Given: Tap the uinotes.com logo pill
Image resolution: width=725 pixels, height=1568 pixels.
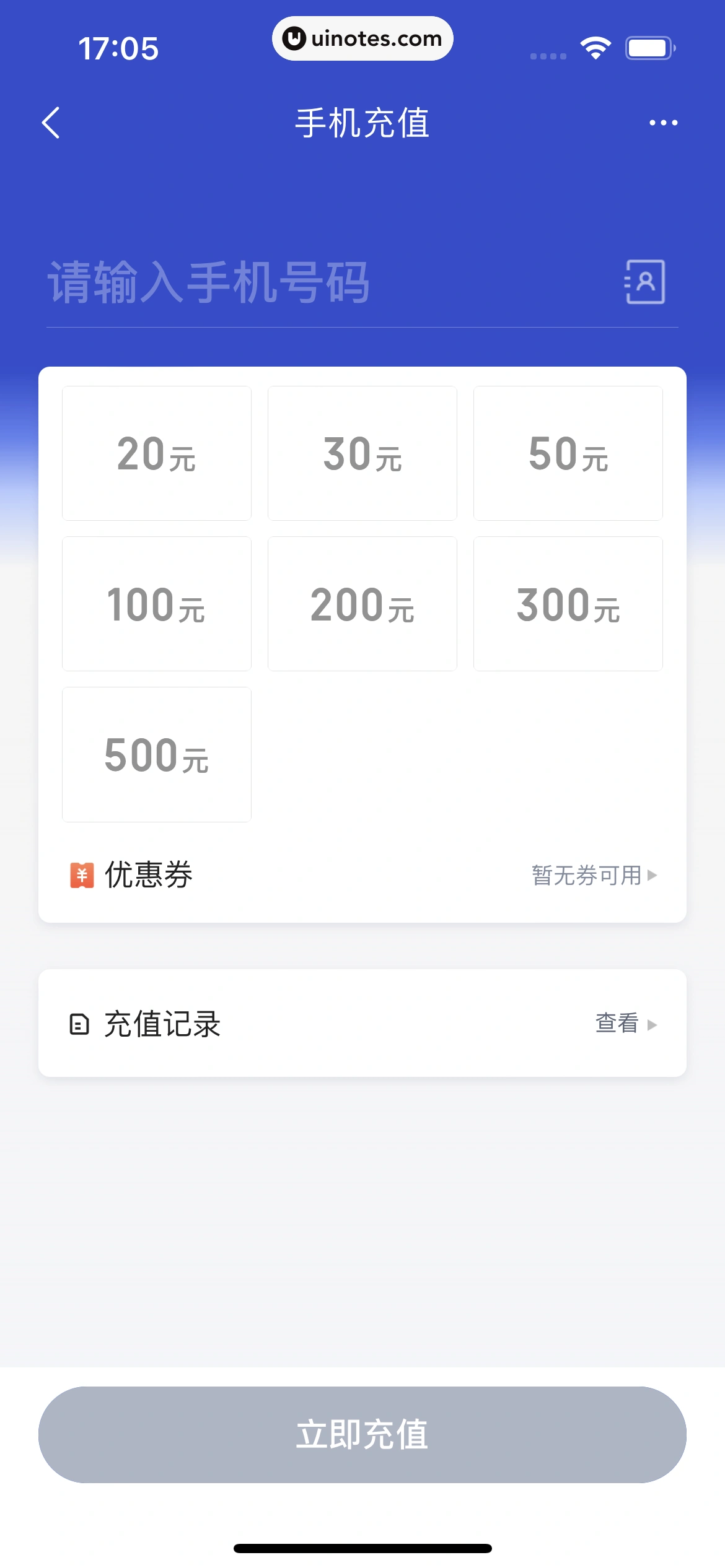Looking at the screenshot, I should pyautogui.click(x=362, y=38).
